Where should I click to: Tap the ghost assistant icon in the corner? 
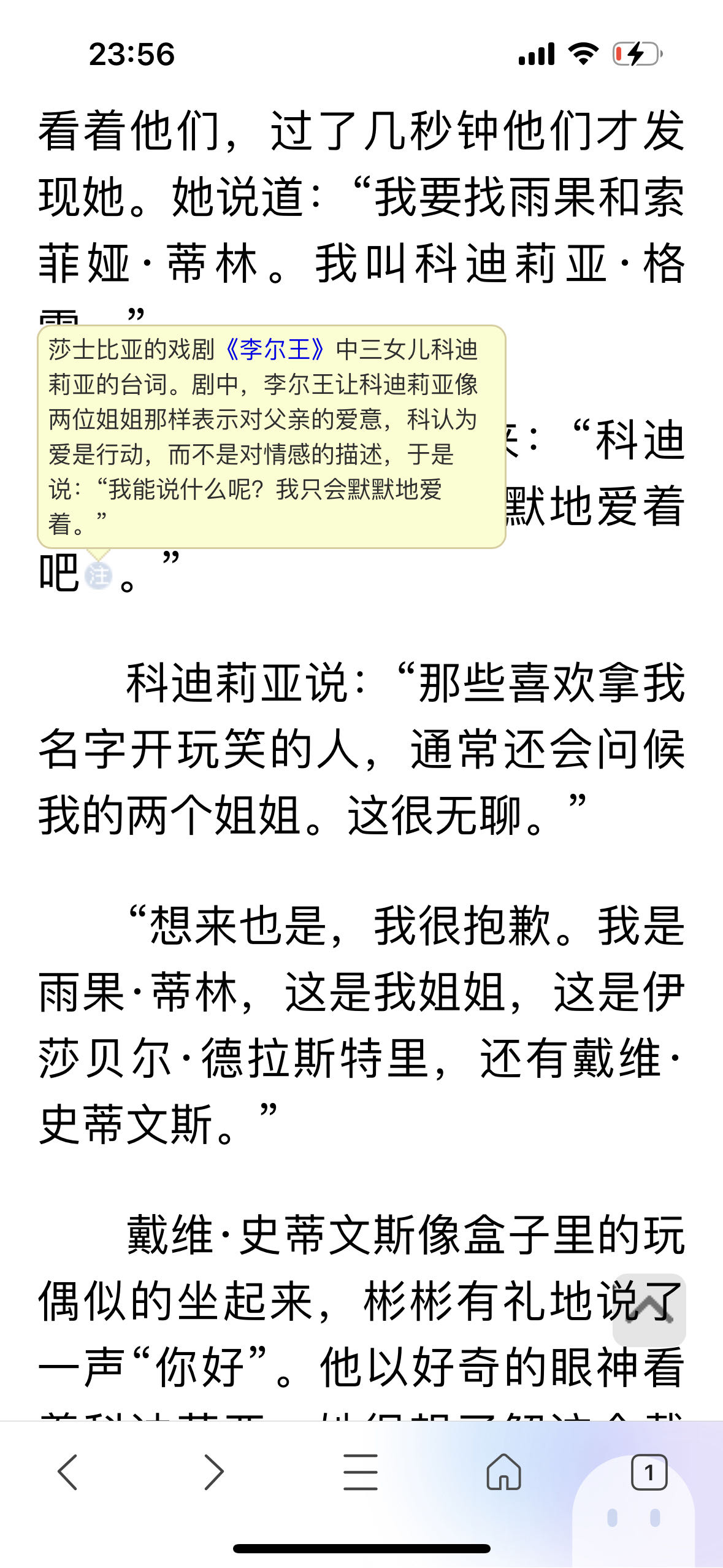635,1516
